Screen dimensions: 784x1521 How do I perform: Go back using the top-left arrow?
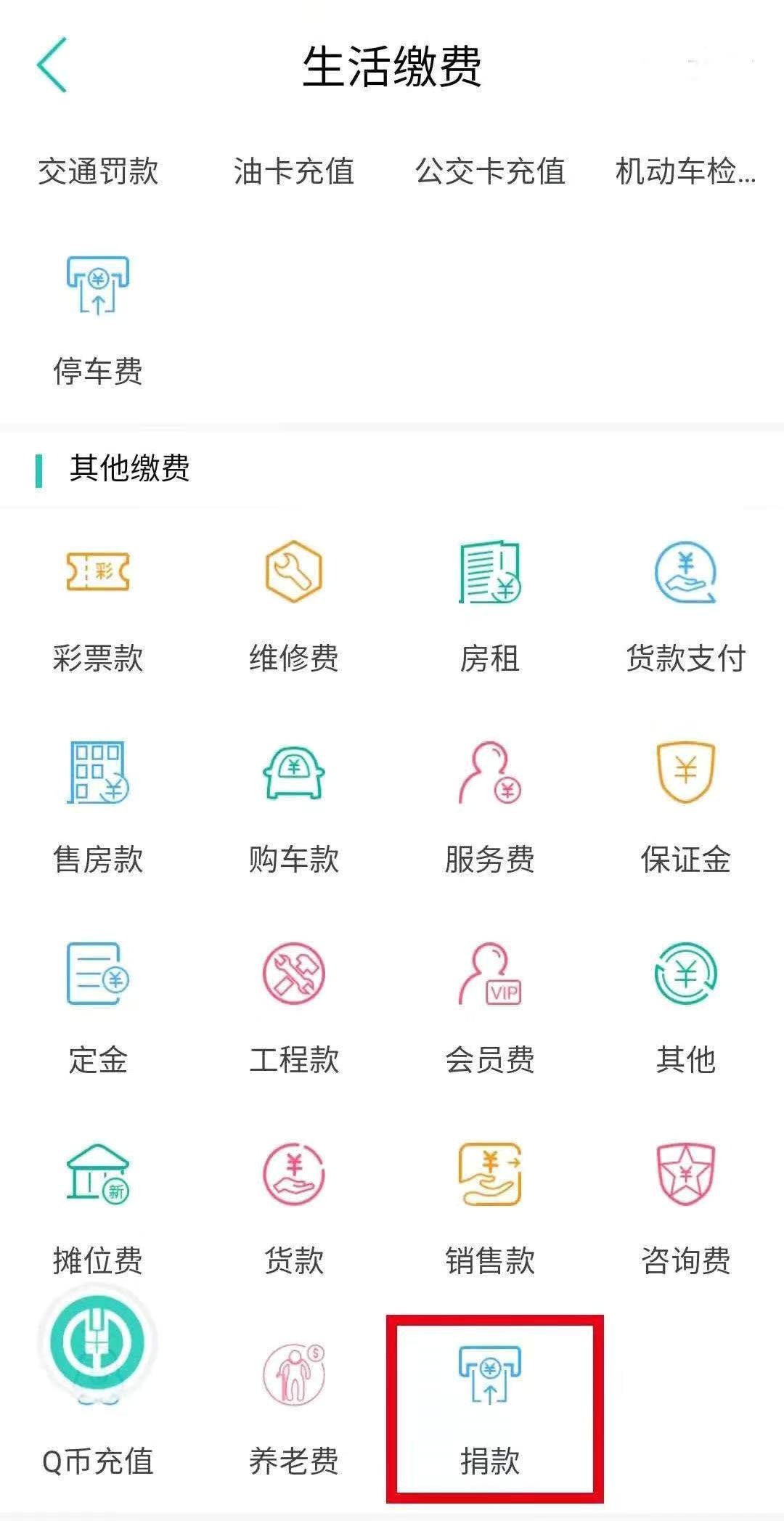pyautogui.click(x=52, y=65)
